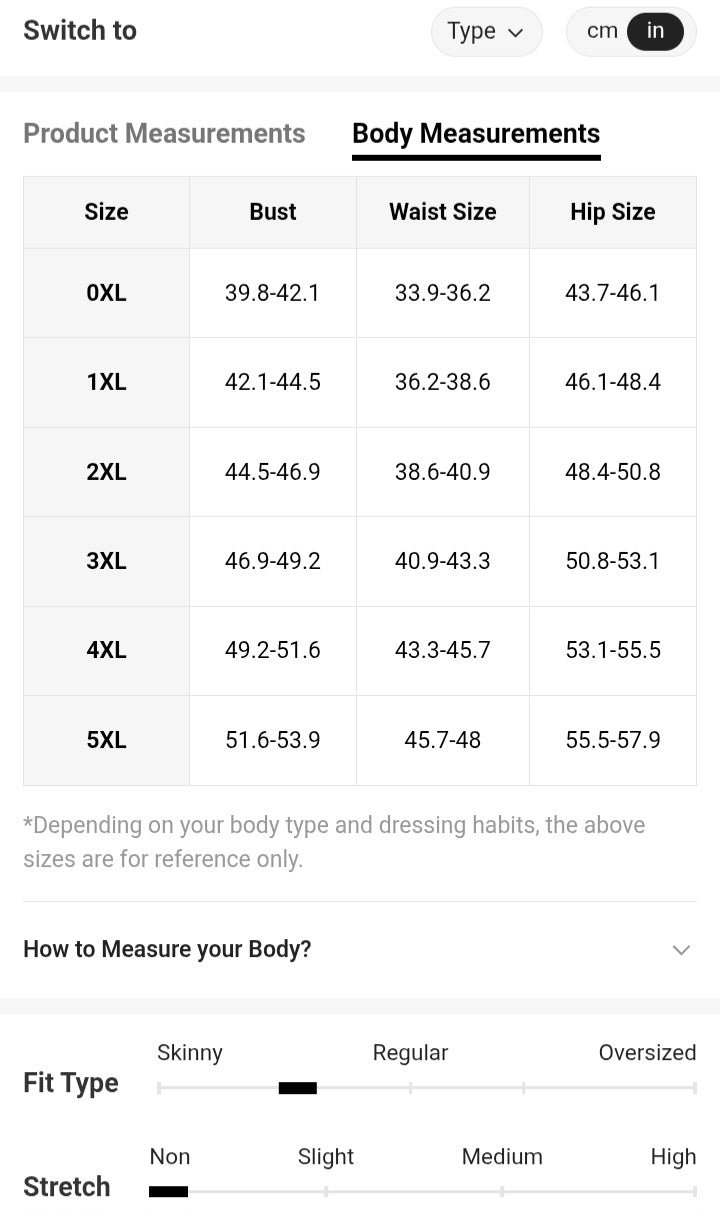This screenshot has height=1212, width=720.
Task: Select the Body Measurements tab
Action: (476, 134)
